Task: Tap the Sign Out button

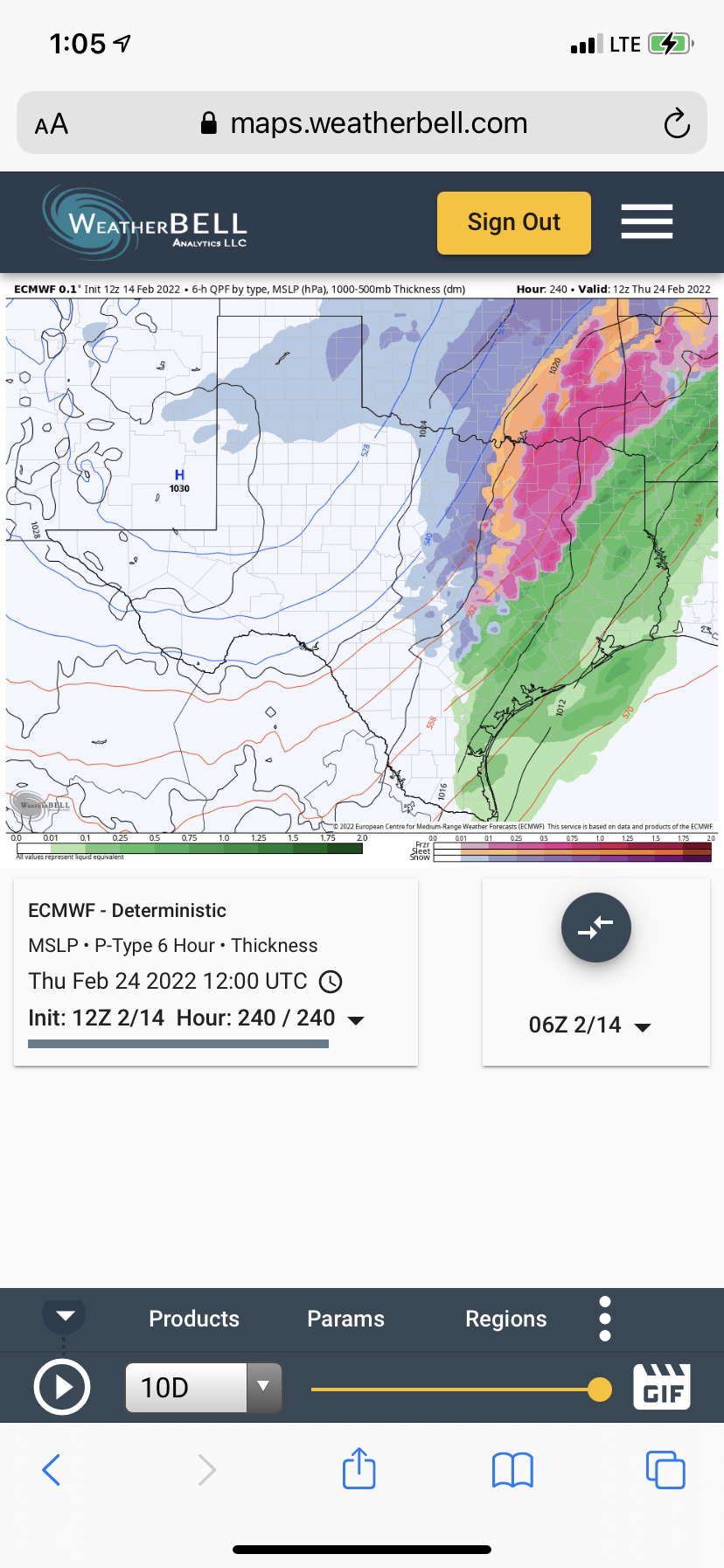Action: tap(513, 223)
